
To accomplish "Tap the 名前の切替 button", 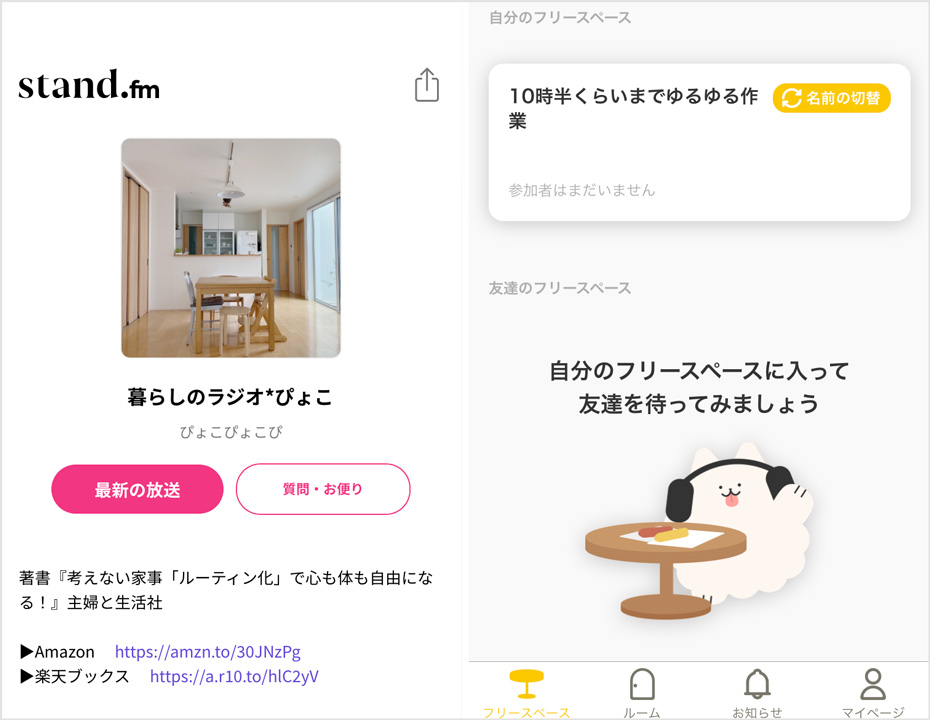I will click(832, 98).
